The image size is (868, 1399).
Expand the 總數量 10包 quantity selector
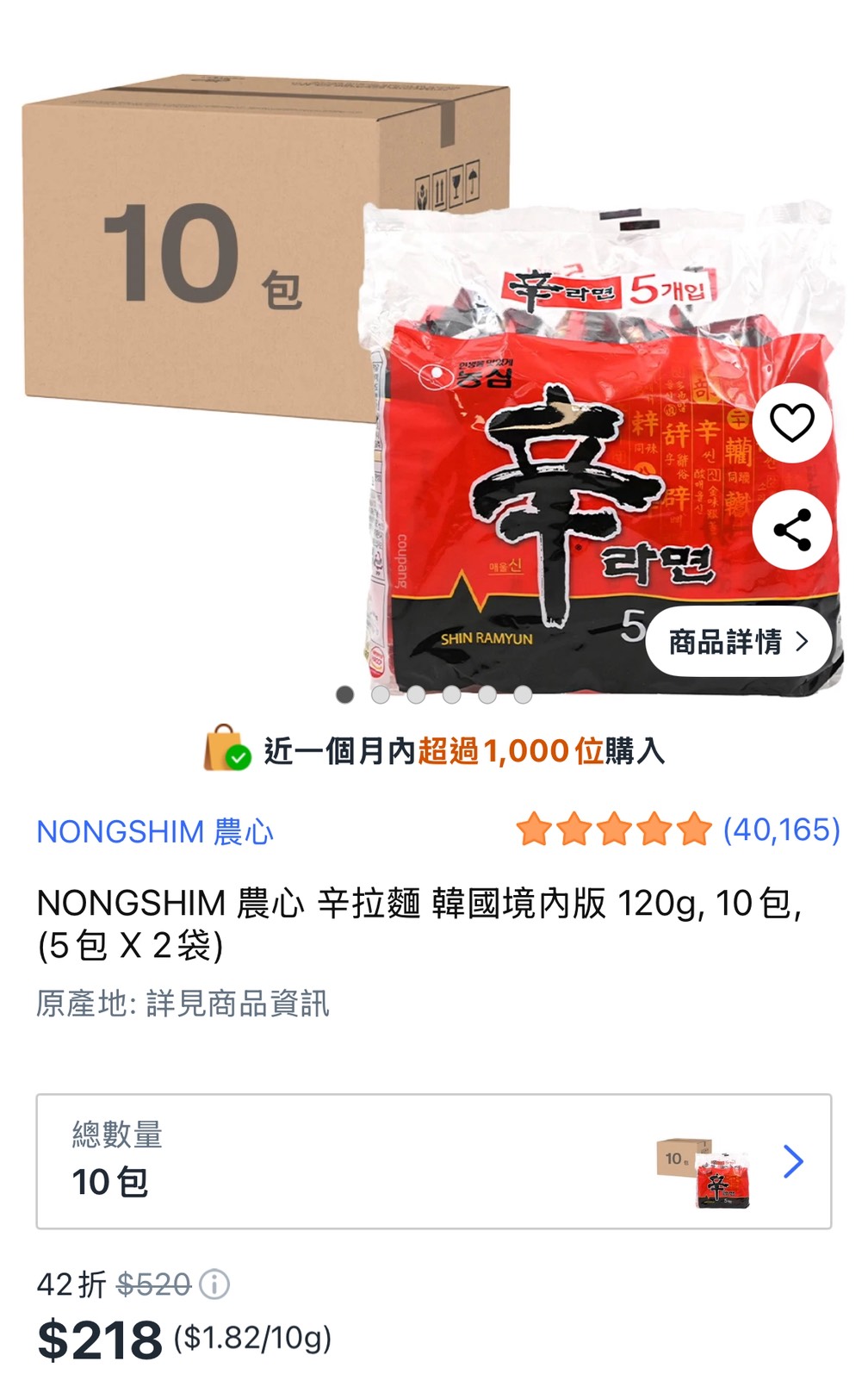coord(433,1161)
